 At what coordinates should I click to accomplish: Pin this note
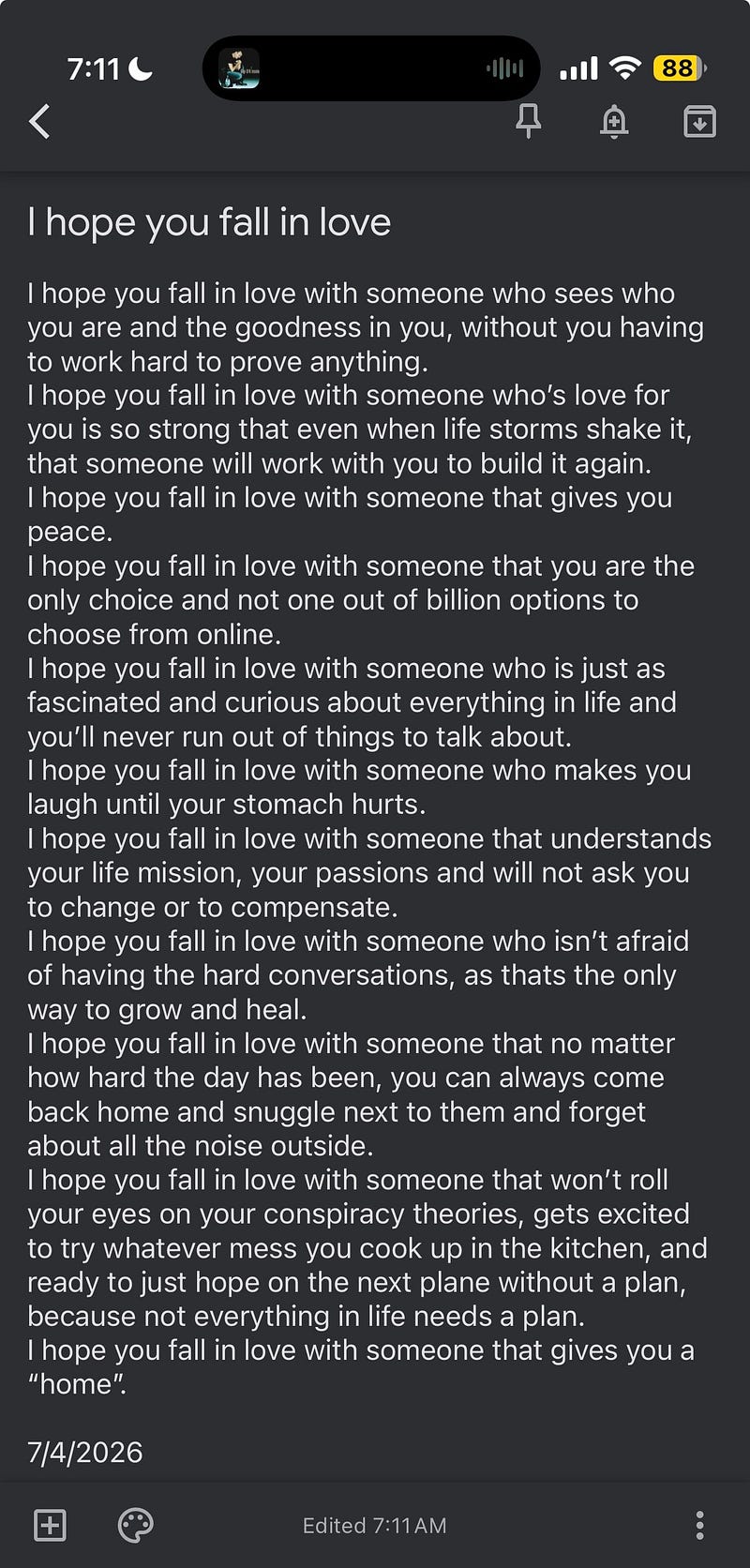click(529, 121)
